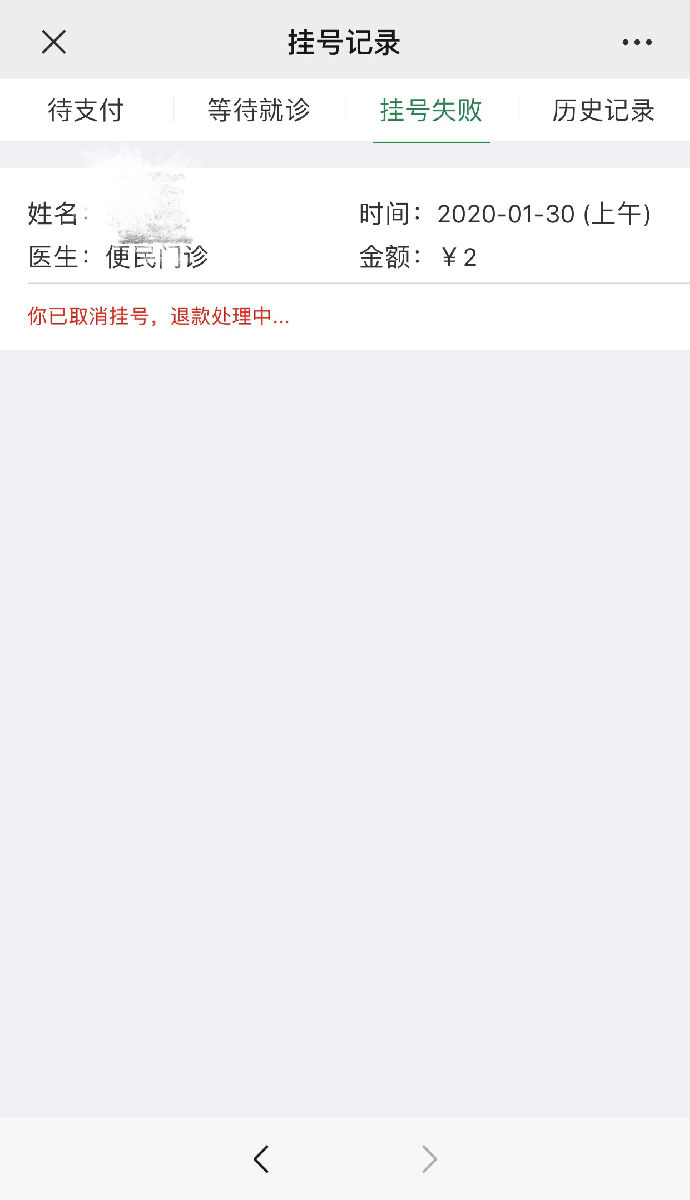The height and width of the screenshot is (1200, 690).
Task: Switch to the 等待就诊 tab
Action: (259, 110)
